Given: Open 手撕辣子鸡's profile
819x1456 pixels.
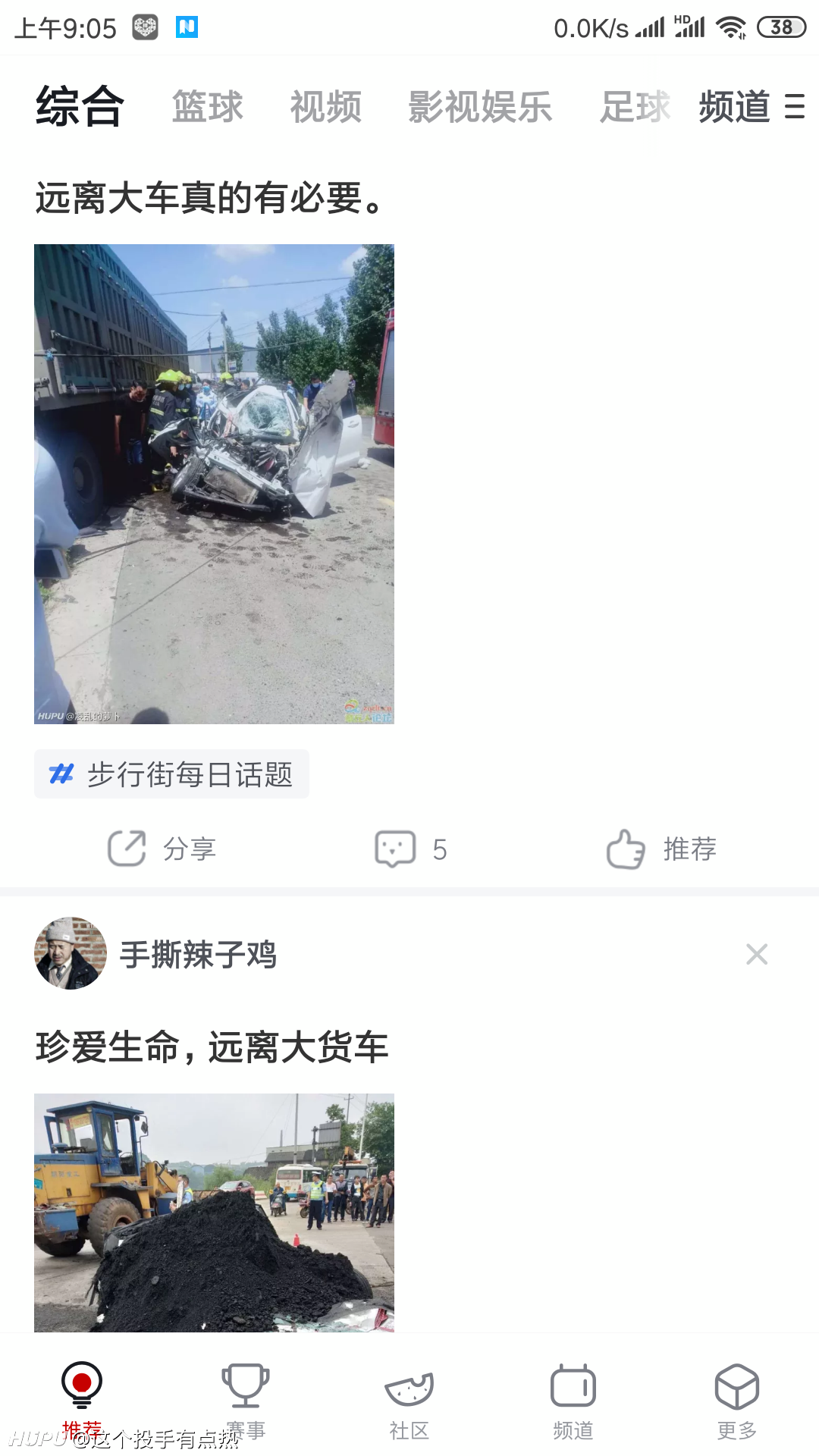Looking at the screenshot, I should tap(155, 953).
